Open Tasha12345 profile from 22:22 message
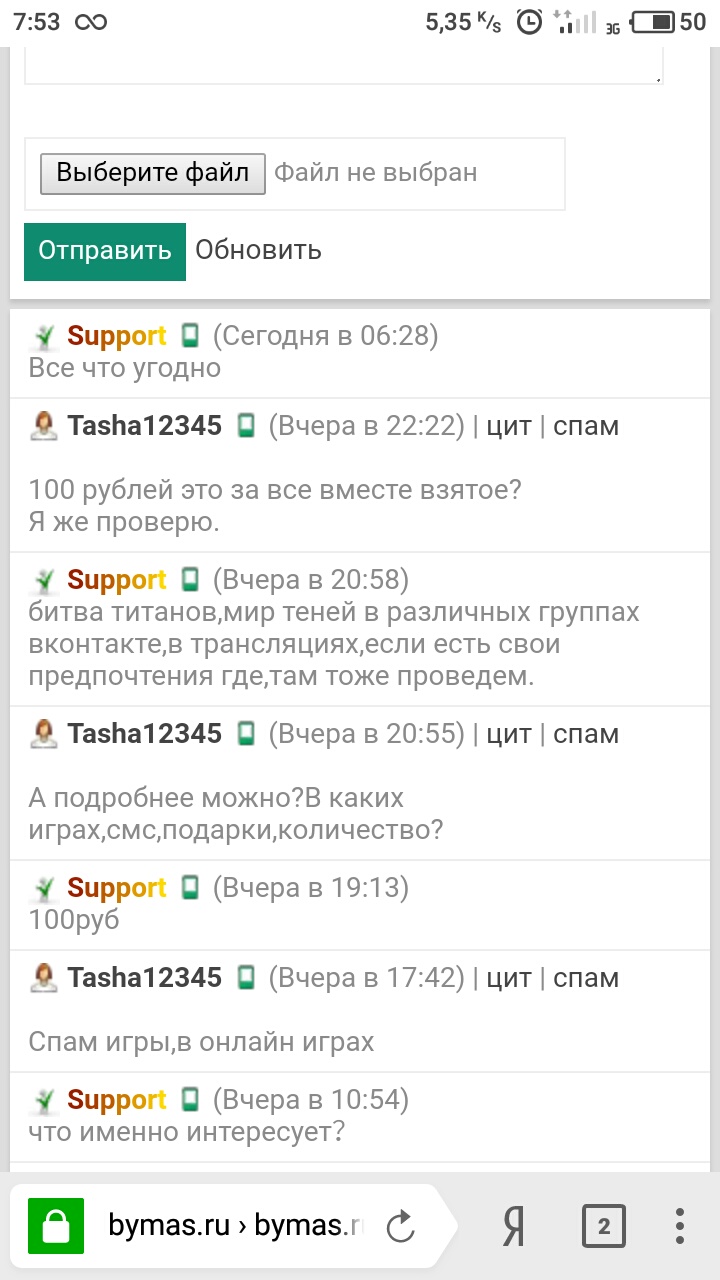This screenshot has width=720, height=1280. 144,426
